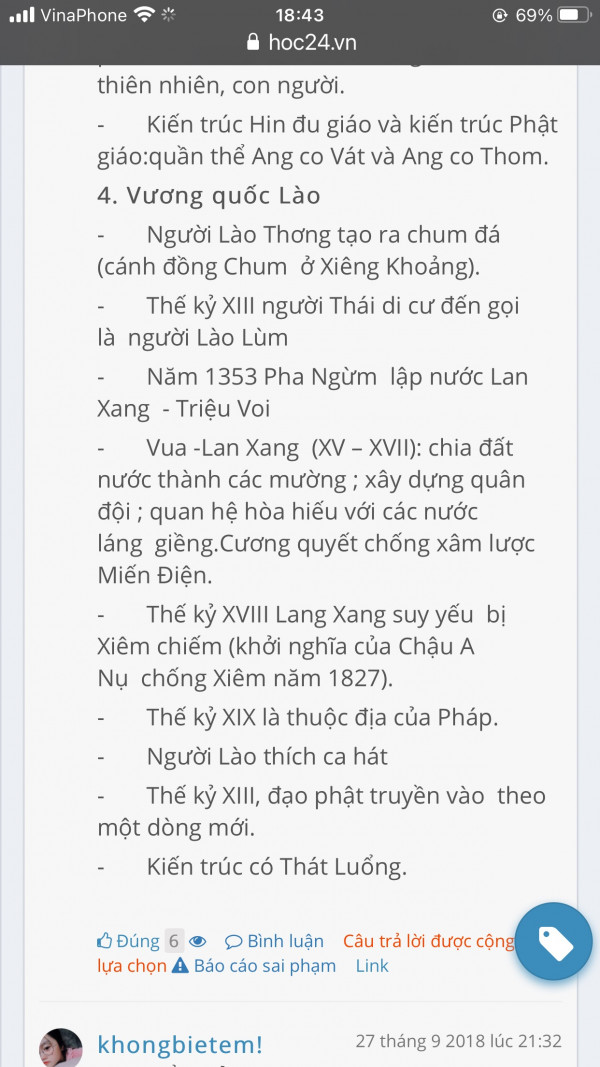This screenshot has width=600, height=1067.
Task: Open the answer's Link
Action: (x=372, y=966)
